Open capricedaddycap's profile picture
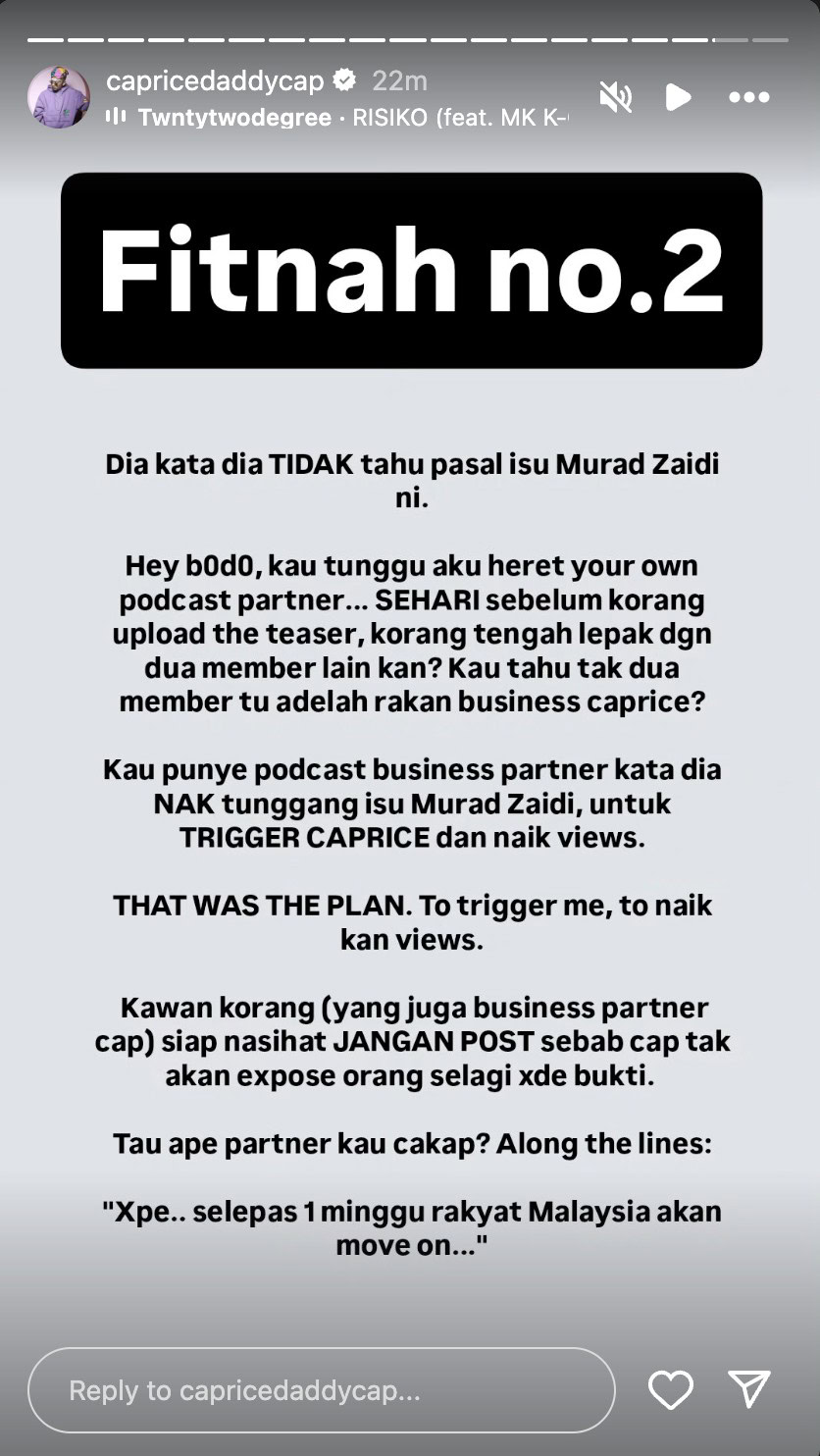This screenshot has height=1456, width=820. pos(59,97)
